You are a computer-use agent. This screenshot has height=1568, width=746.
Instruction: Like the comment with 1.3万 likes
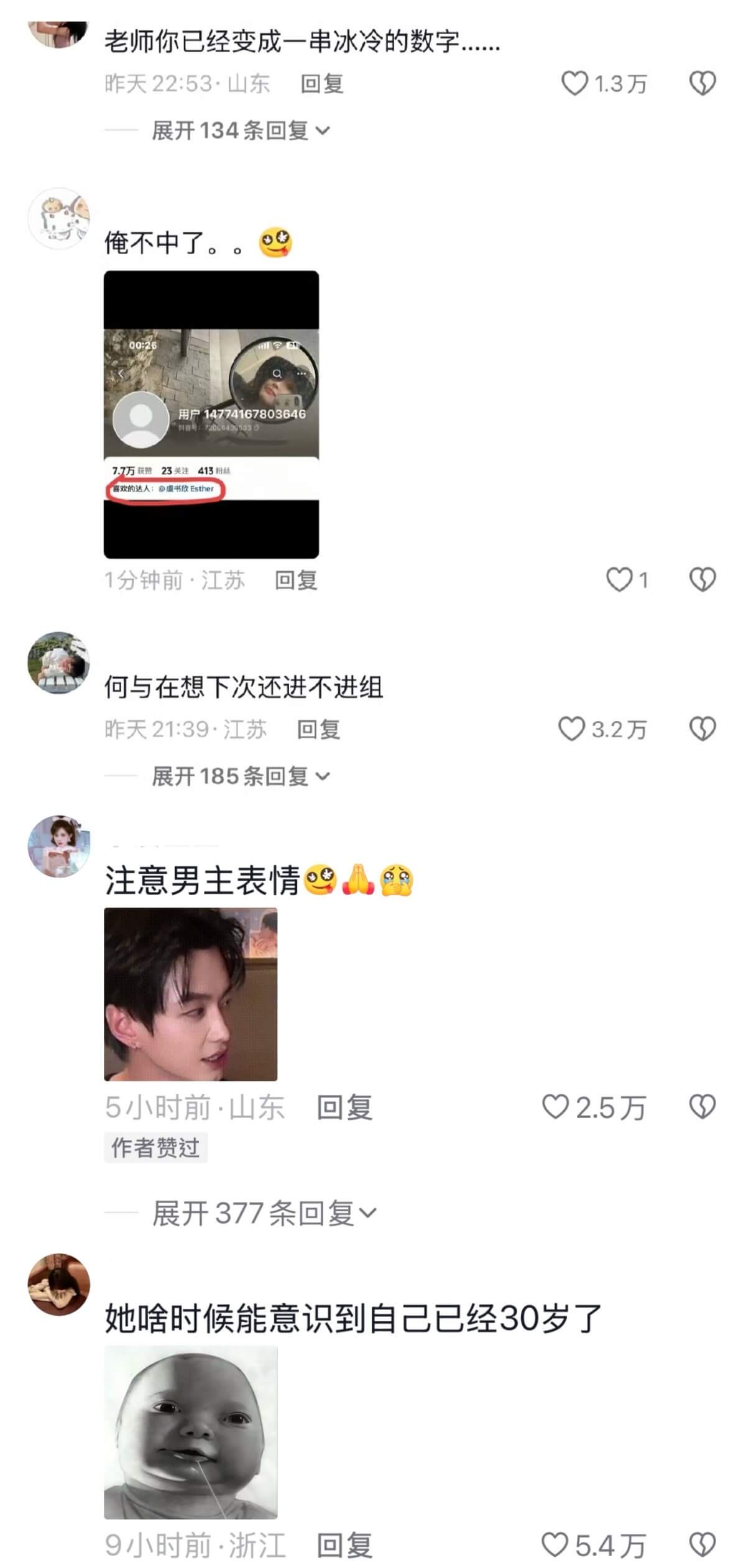(574, 83)
